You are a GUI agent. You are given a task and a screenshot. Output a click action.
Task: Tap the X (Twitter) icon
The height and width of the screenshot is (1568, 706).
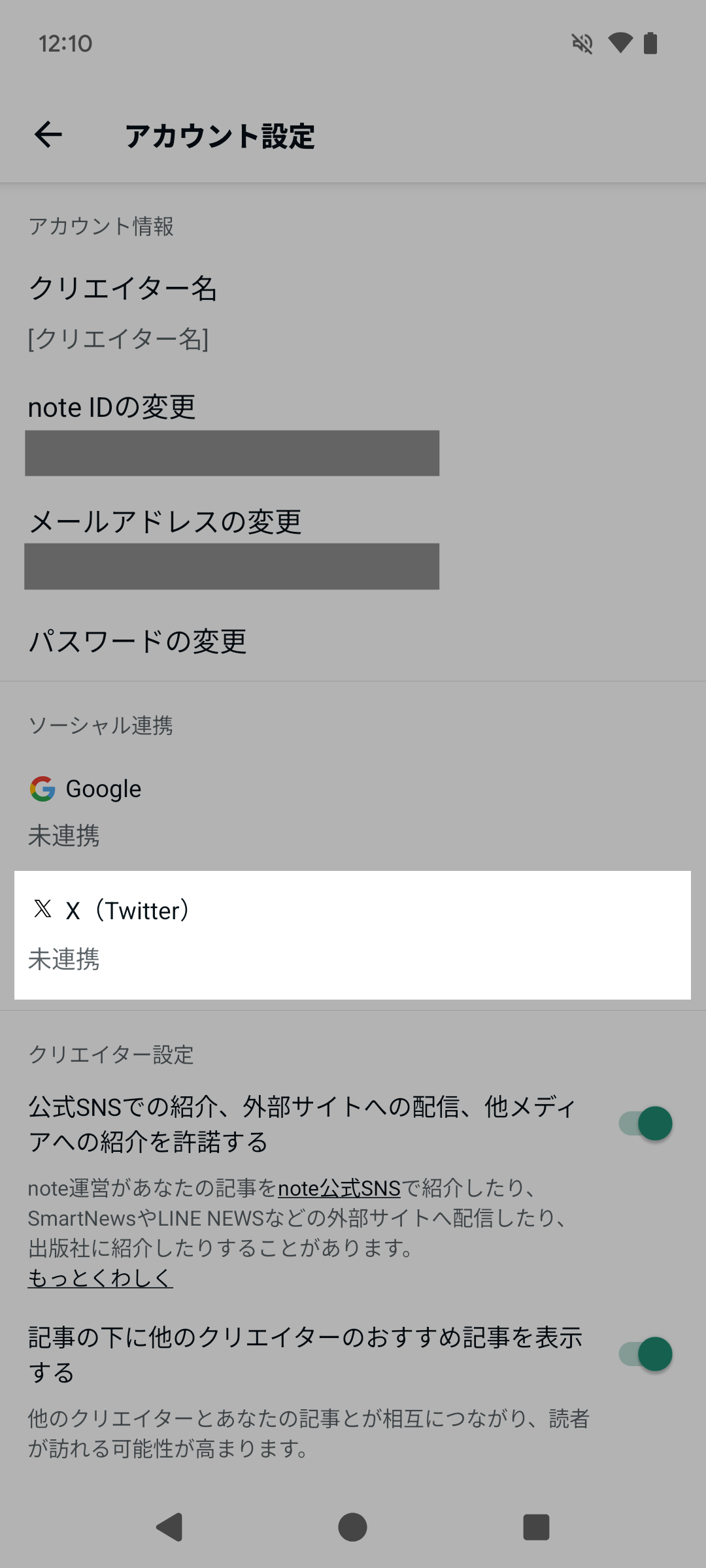[42, 909]
